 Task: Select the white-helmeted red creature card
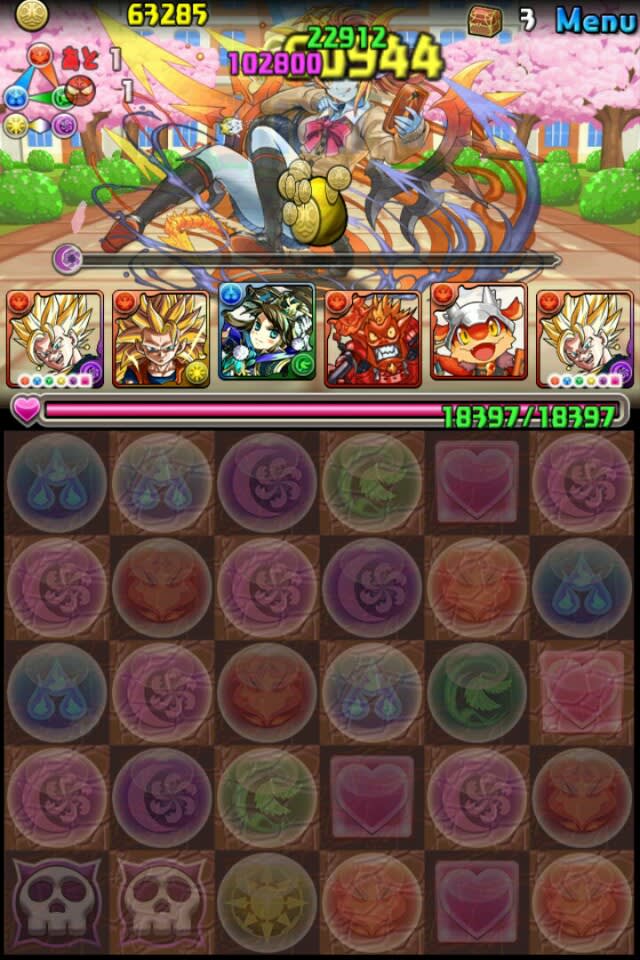[477, 337]
